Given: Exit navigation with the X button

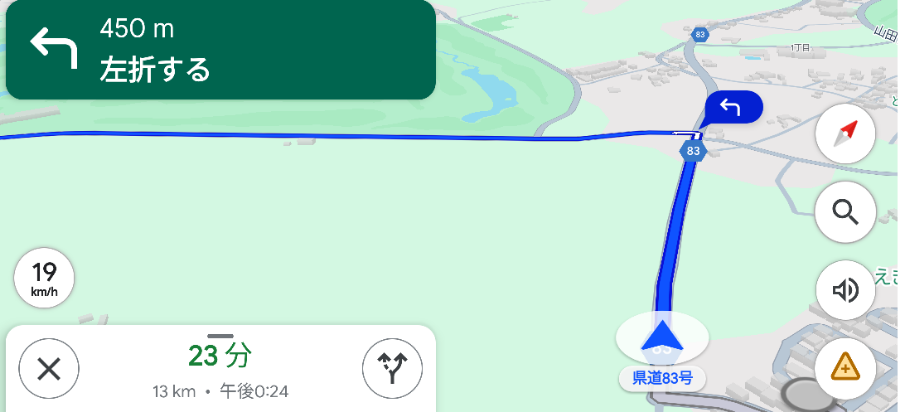Looking at the screenshot, I should coord(49,369).
